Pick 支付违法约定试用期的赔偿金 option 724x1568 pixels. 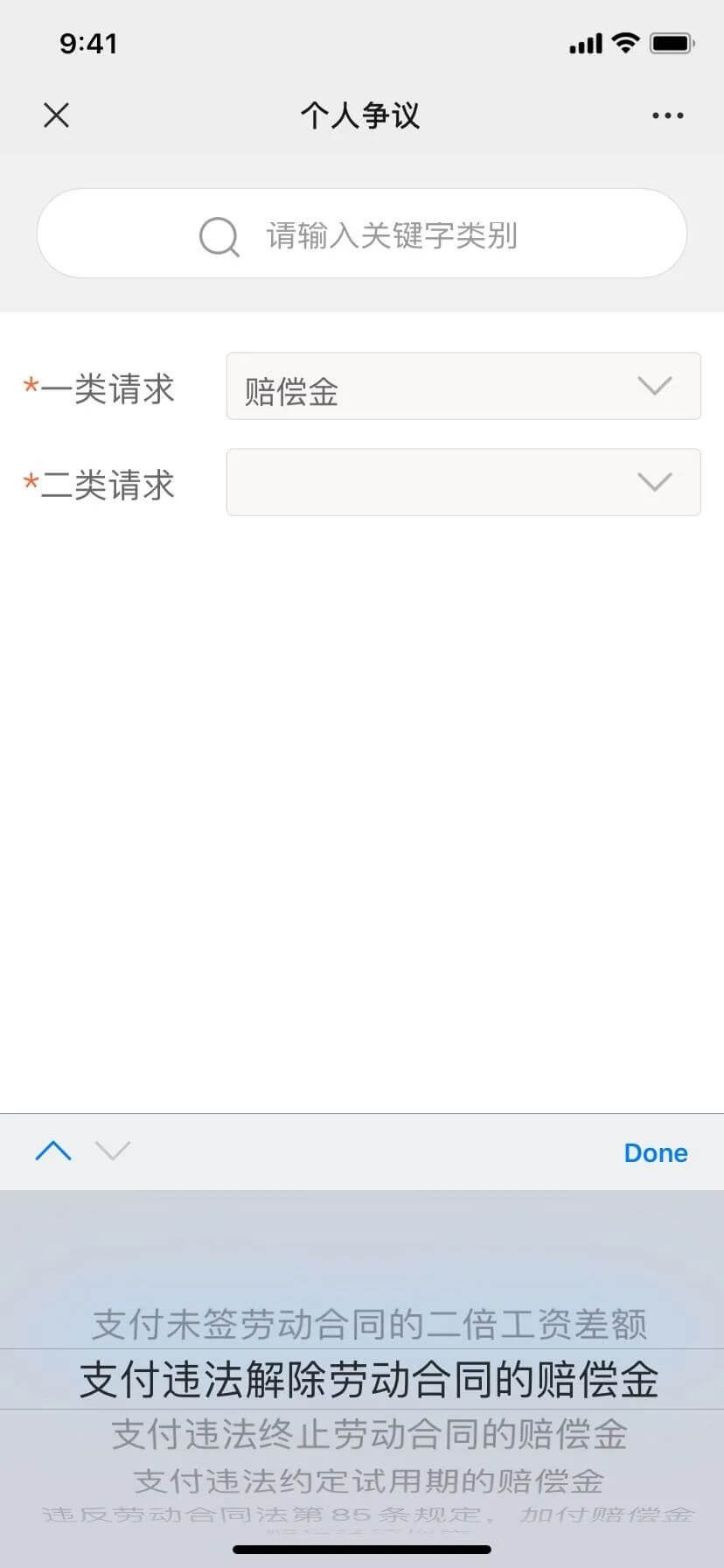[369, 1481]
